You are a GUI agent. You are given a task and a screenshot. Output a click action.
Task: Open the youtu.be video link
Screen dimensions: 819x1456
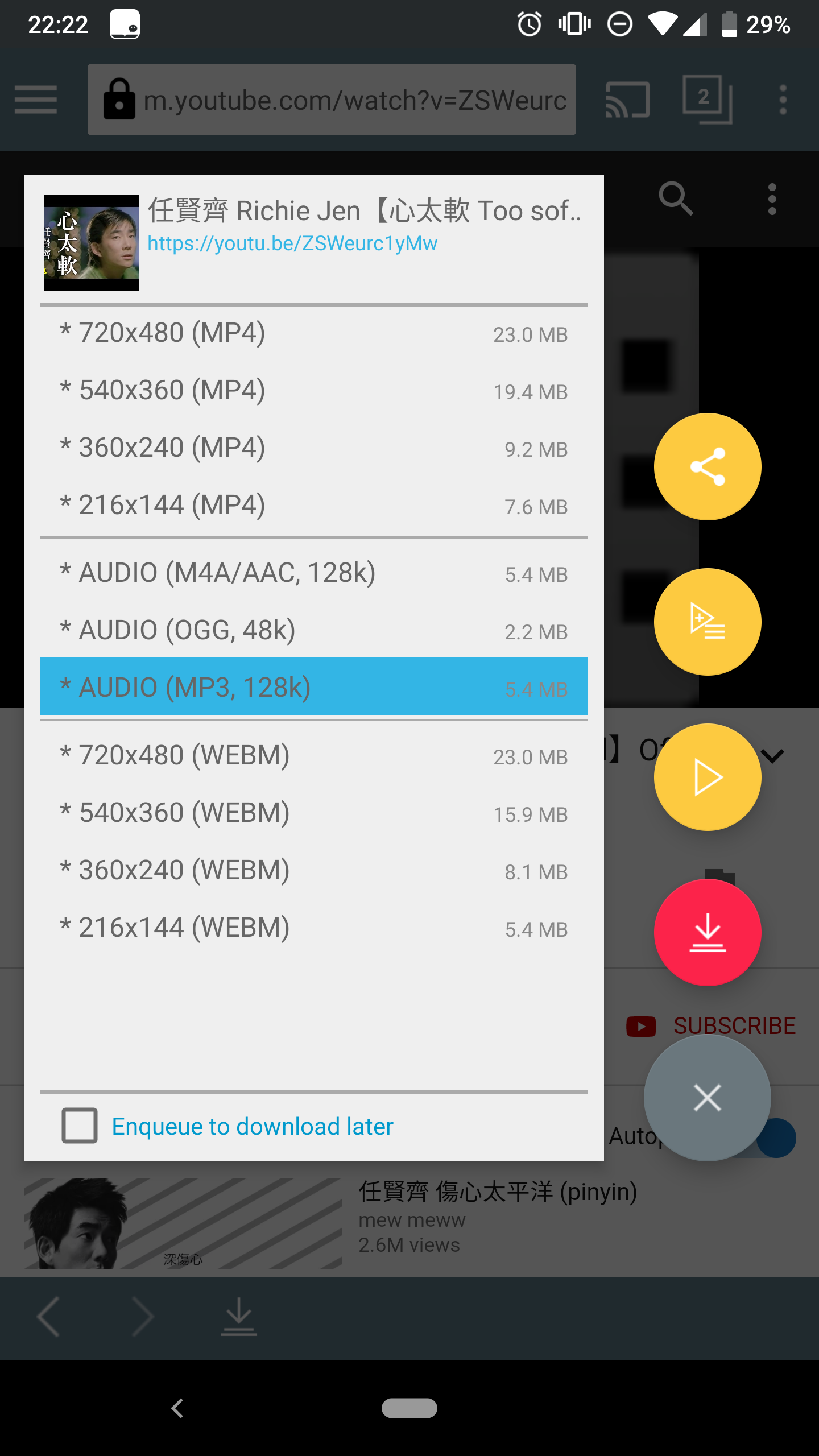pyautogui.click(x=292, y=243)
